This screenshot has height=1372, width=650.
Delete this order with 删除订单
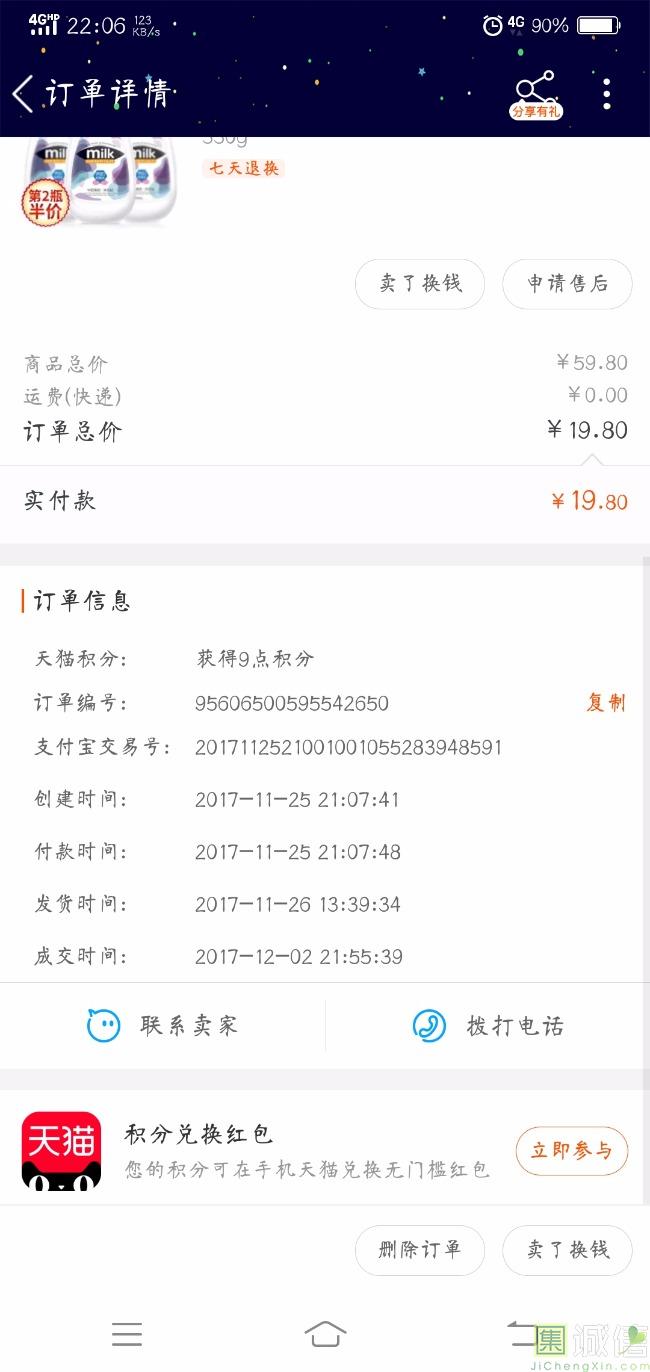point(420,1250)
